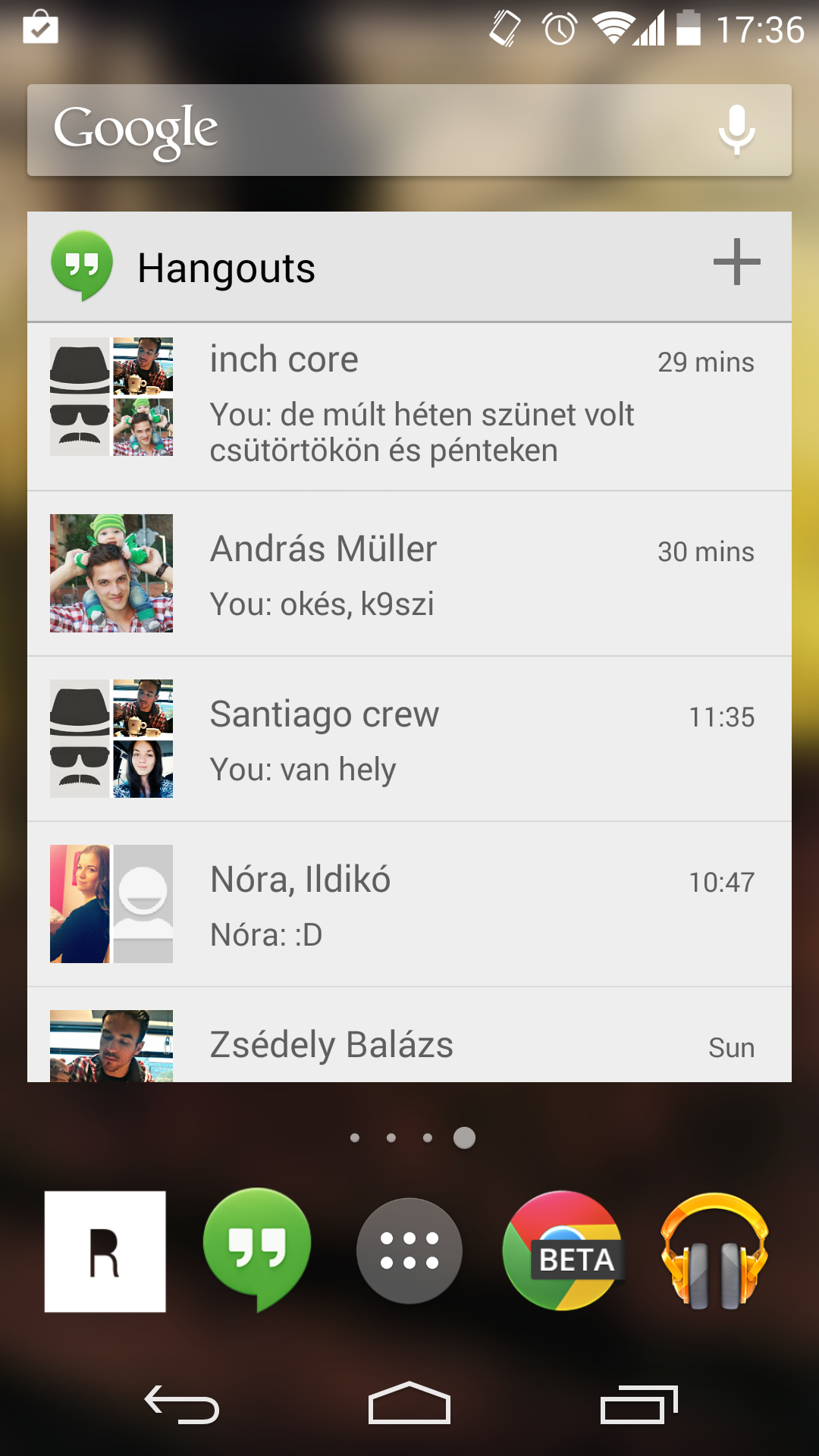Launch the R app from the dock

tap(105, 1251)
